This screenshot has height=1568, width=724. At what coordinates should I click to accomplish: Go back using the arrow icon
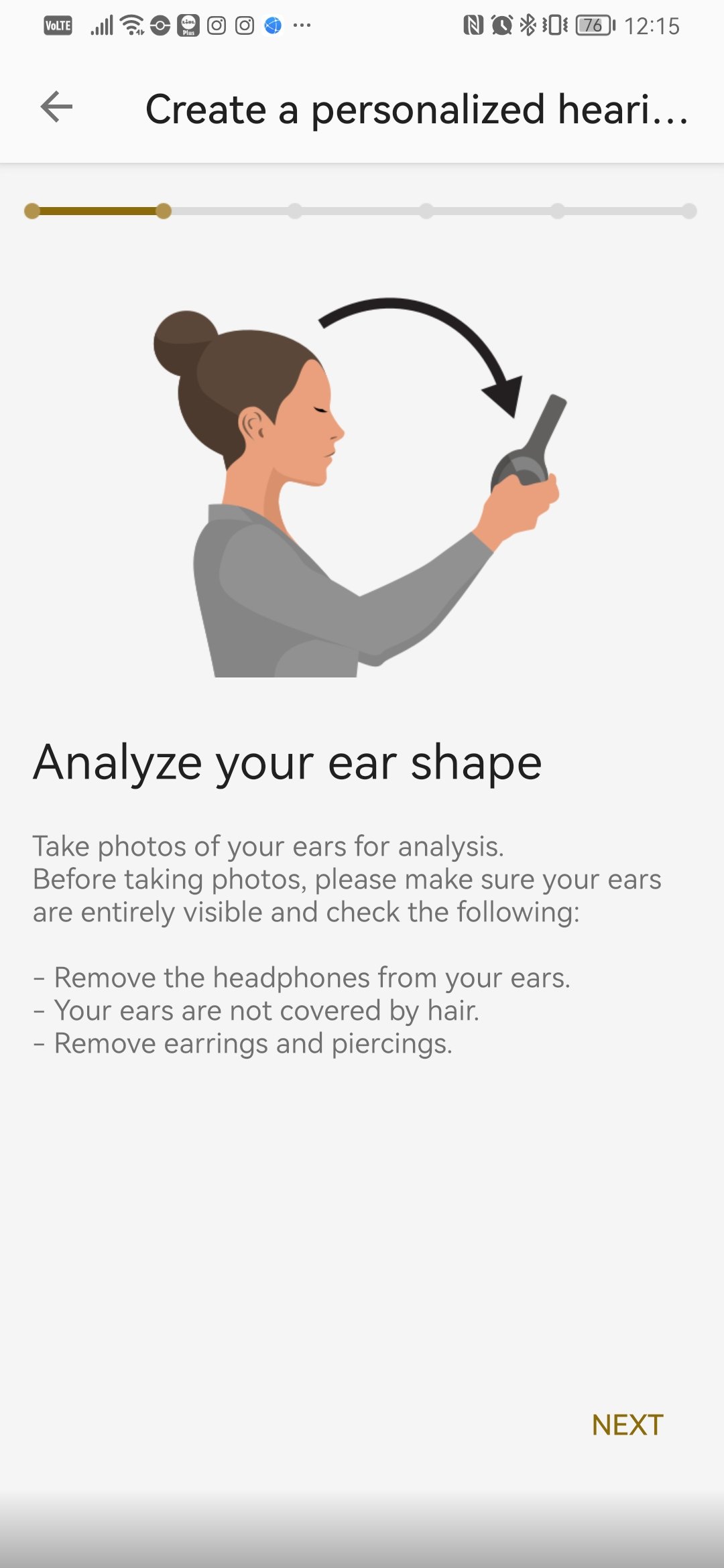[56, 107]
